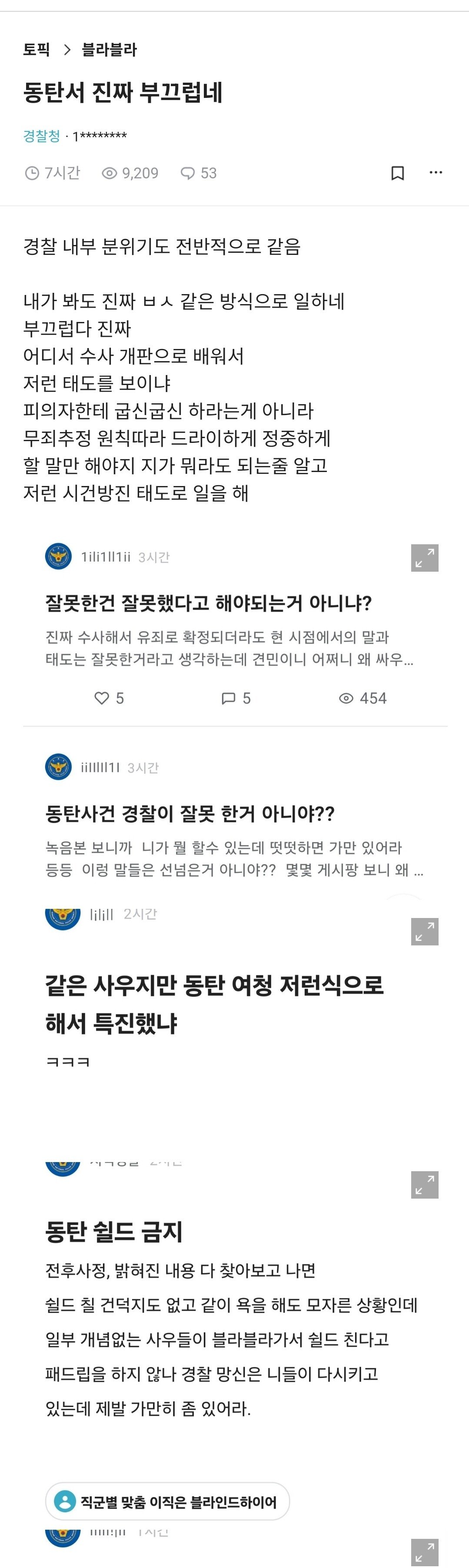Open the post overflow menu
The image size is (469, 1568).
click(436, 173)
